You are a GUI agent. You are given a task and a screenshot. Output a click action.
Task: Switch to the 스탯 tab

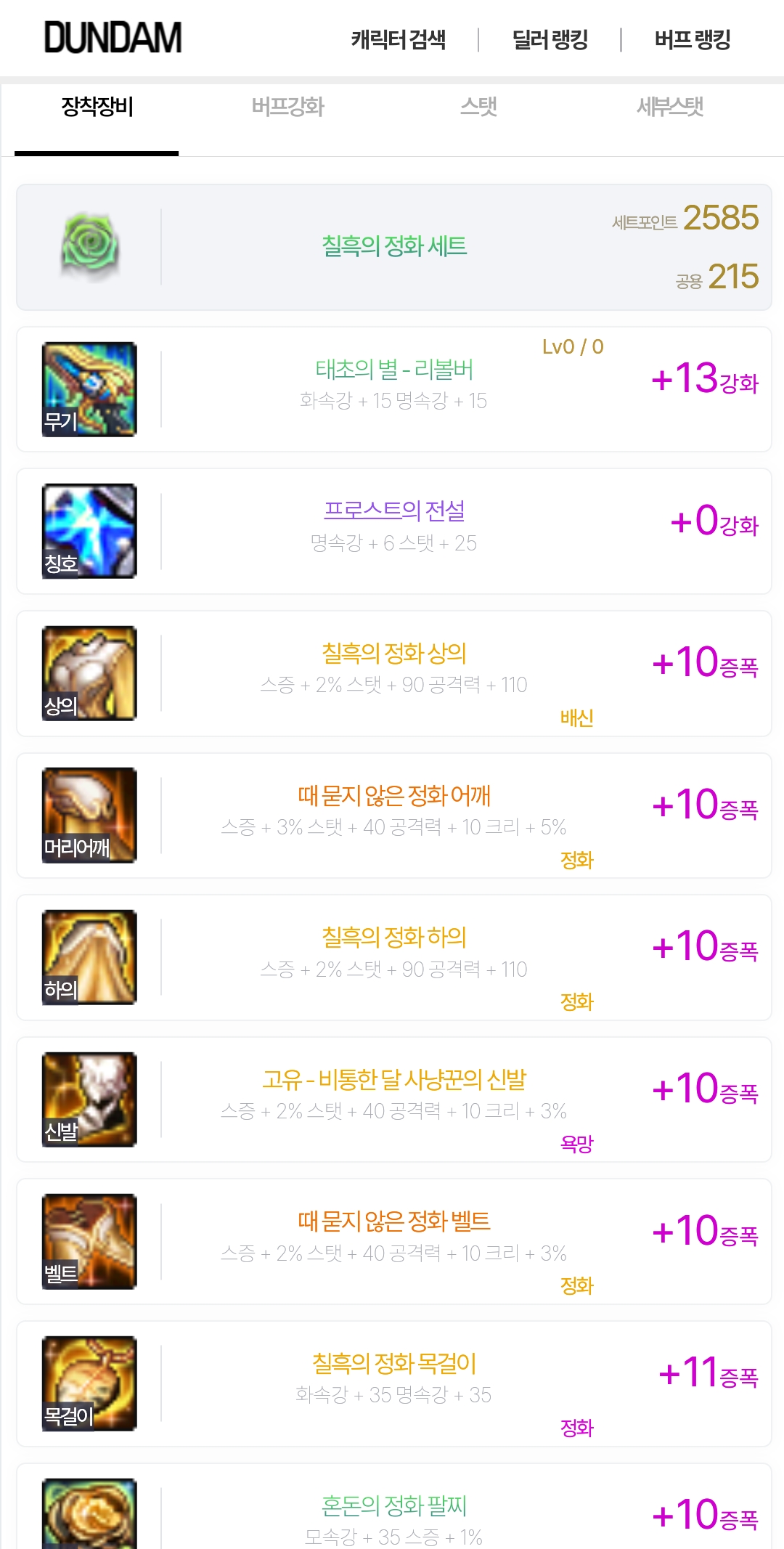pos(479,107)
